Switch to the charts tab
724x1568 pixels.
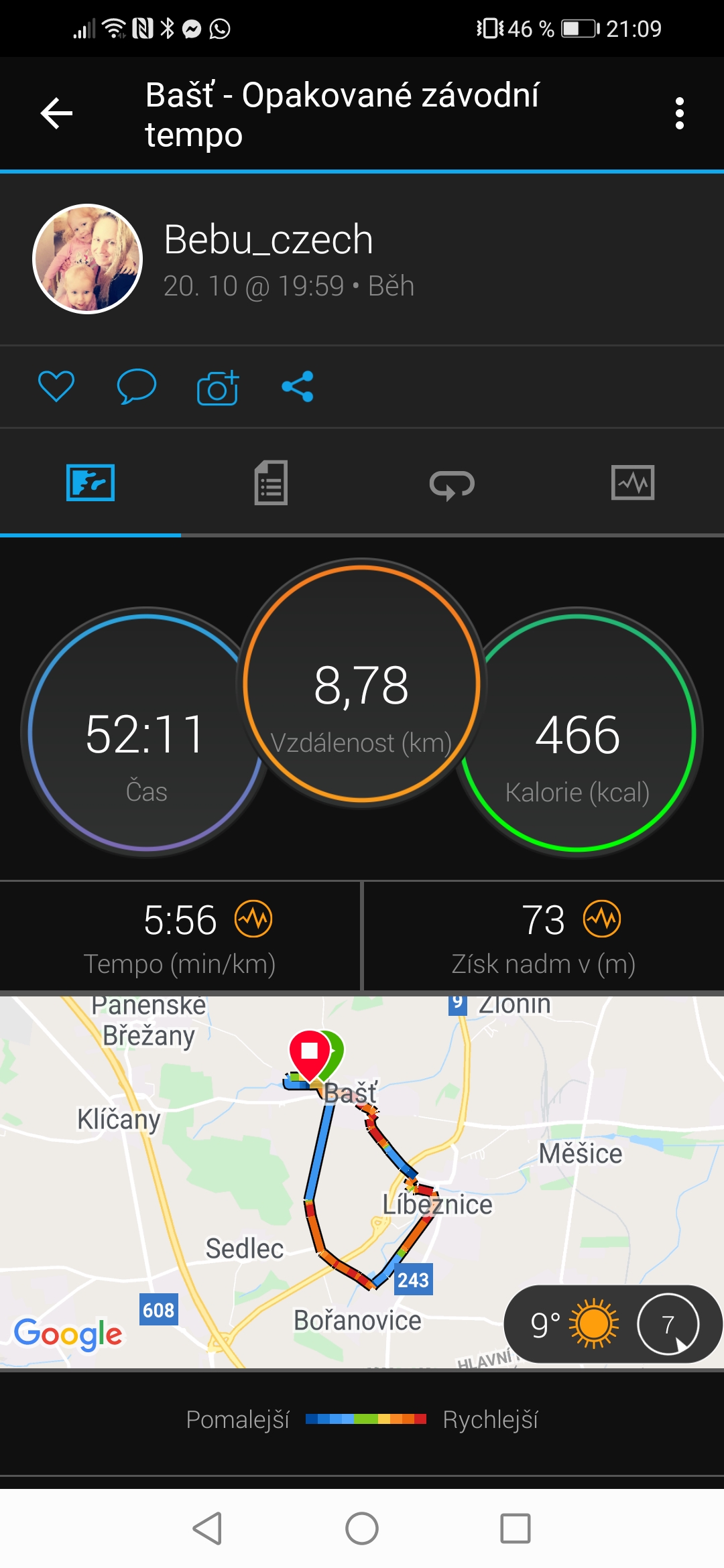coord(633,482)
